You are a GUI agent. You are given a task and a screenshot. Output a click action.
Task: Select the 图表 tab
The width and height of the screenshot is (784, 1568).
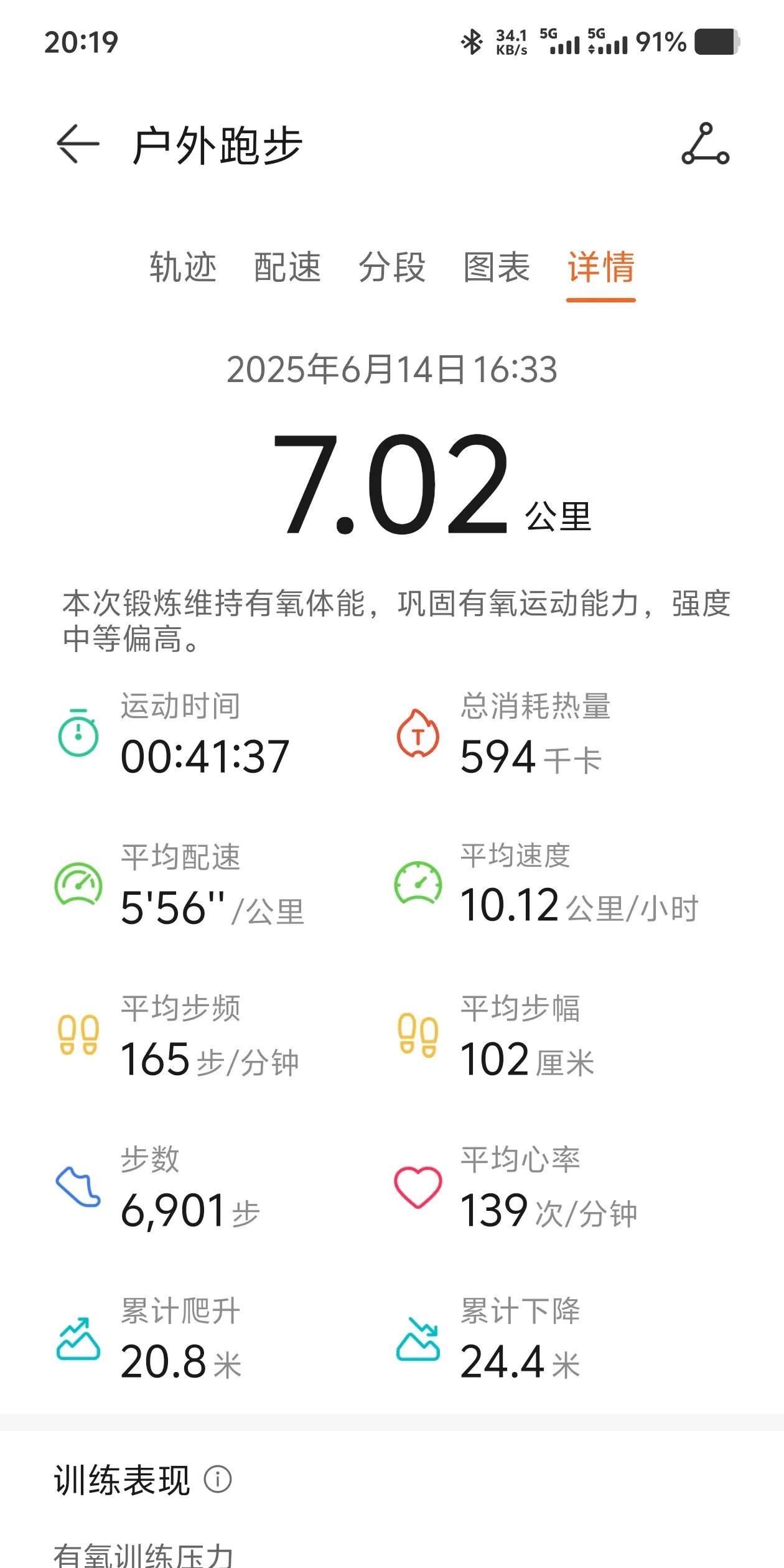pyautogui.click(x=497, y=268)
